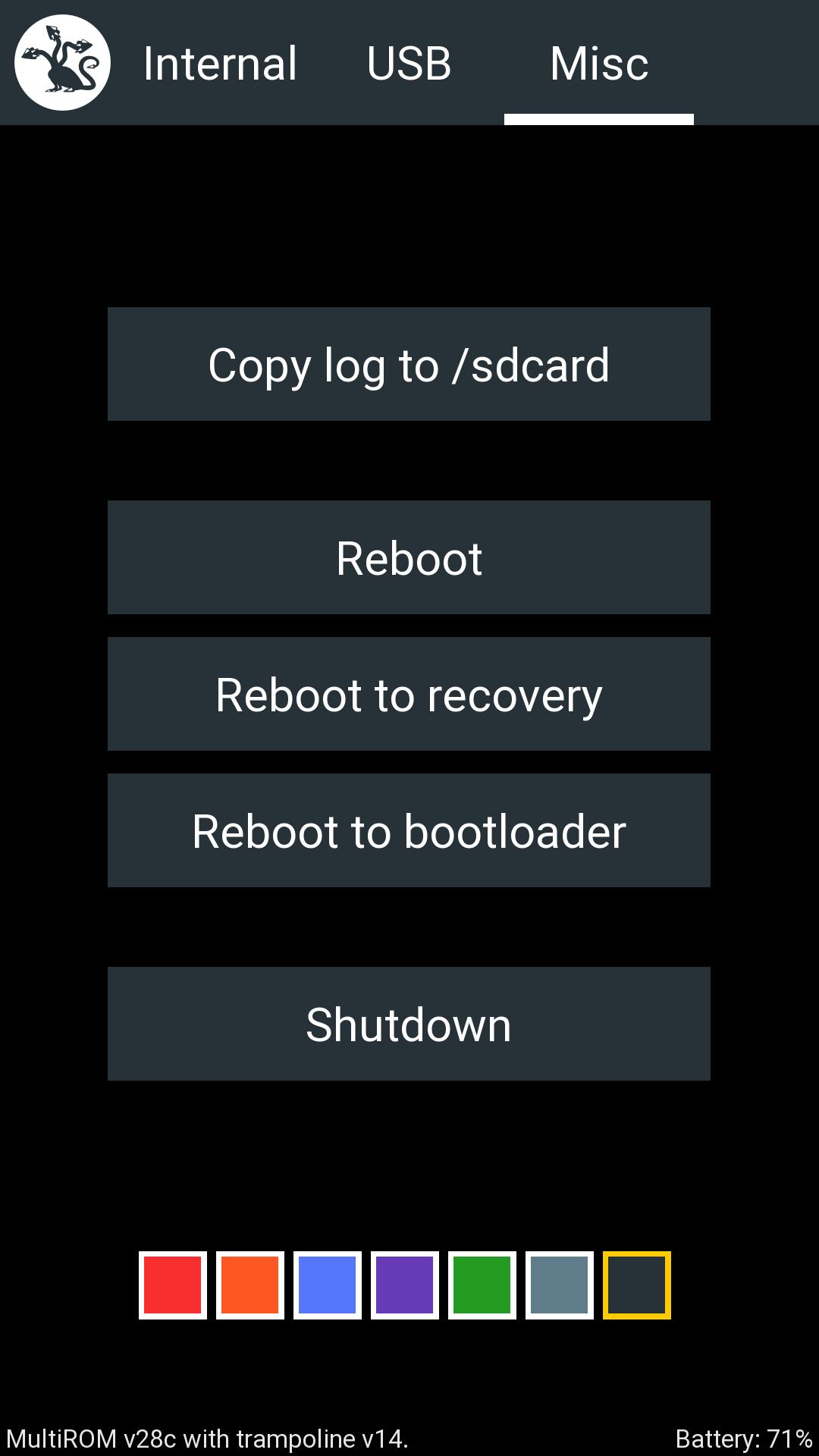Select the dark color theme swatch

(x=637, y=1285)
